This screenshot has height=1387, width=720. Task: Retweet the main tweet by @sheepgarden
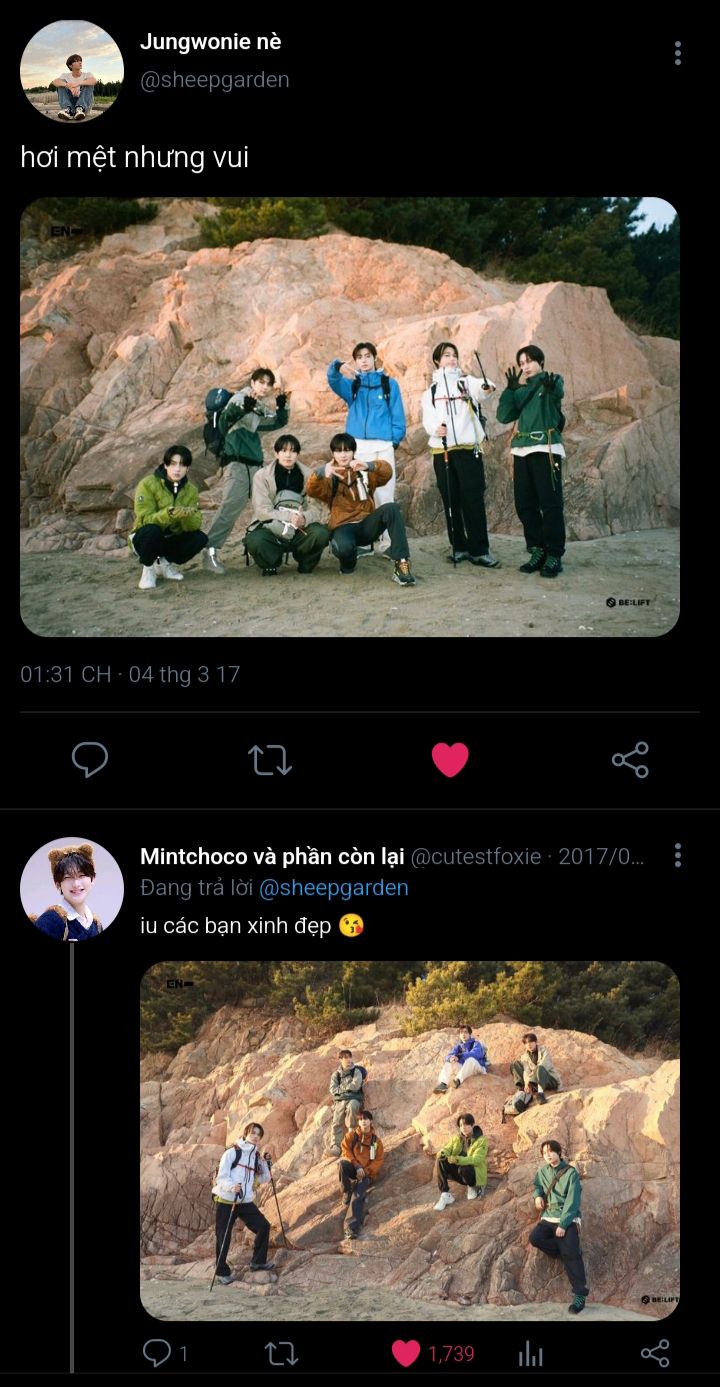(x=270, y=760)
